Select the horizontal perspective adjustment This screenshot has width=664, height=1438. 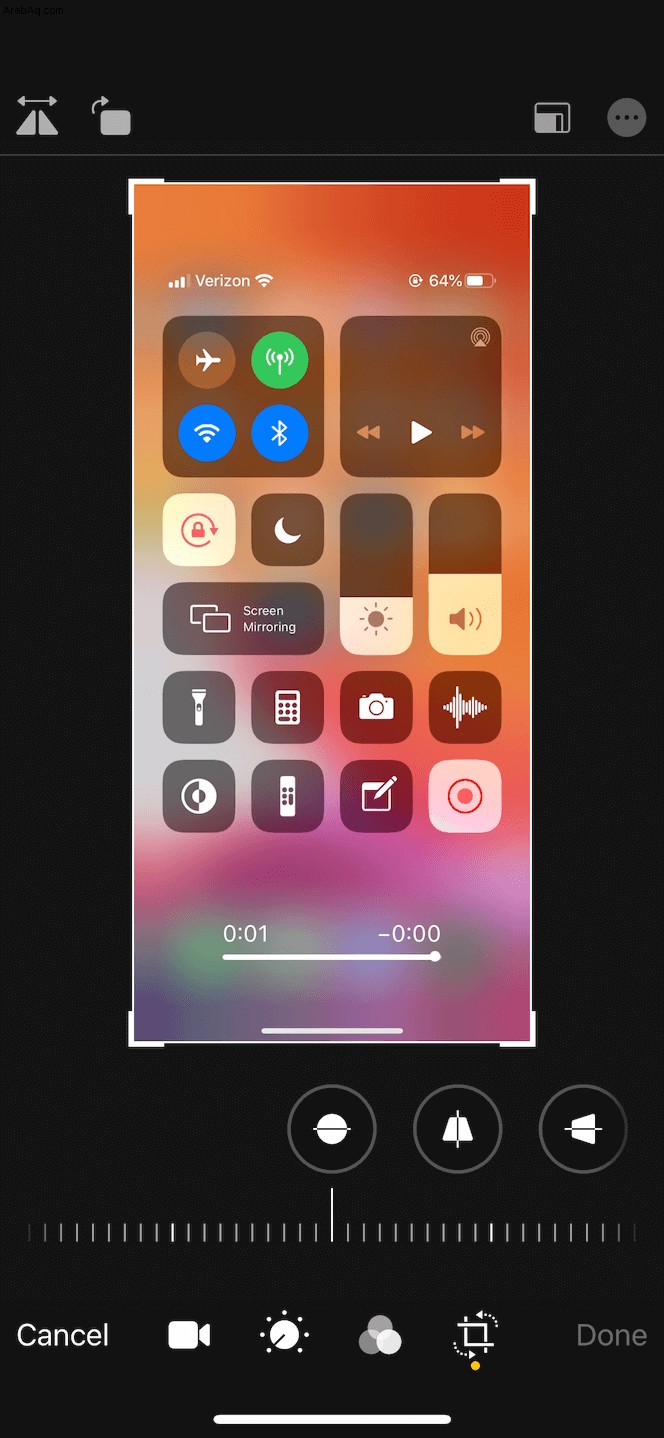tap(583, 1129)
